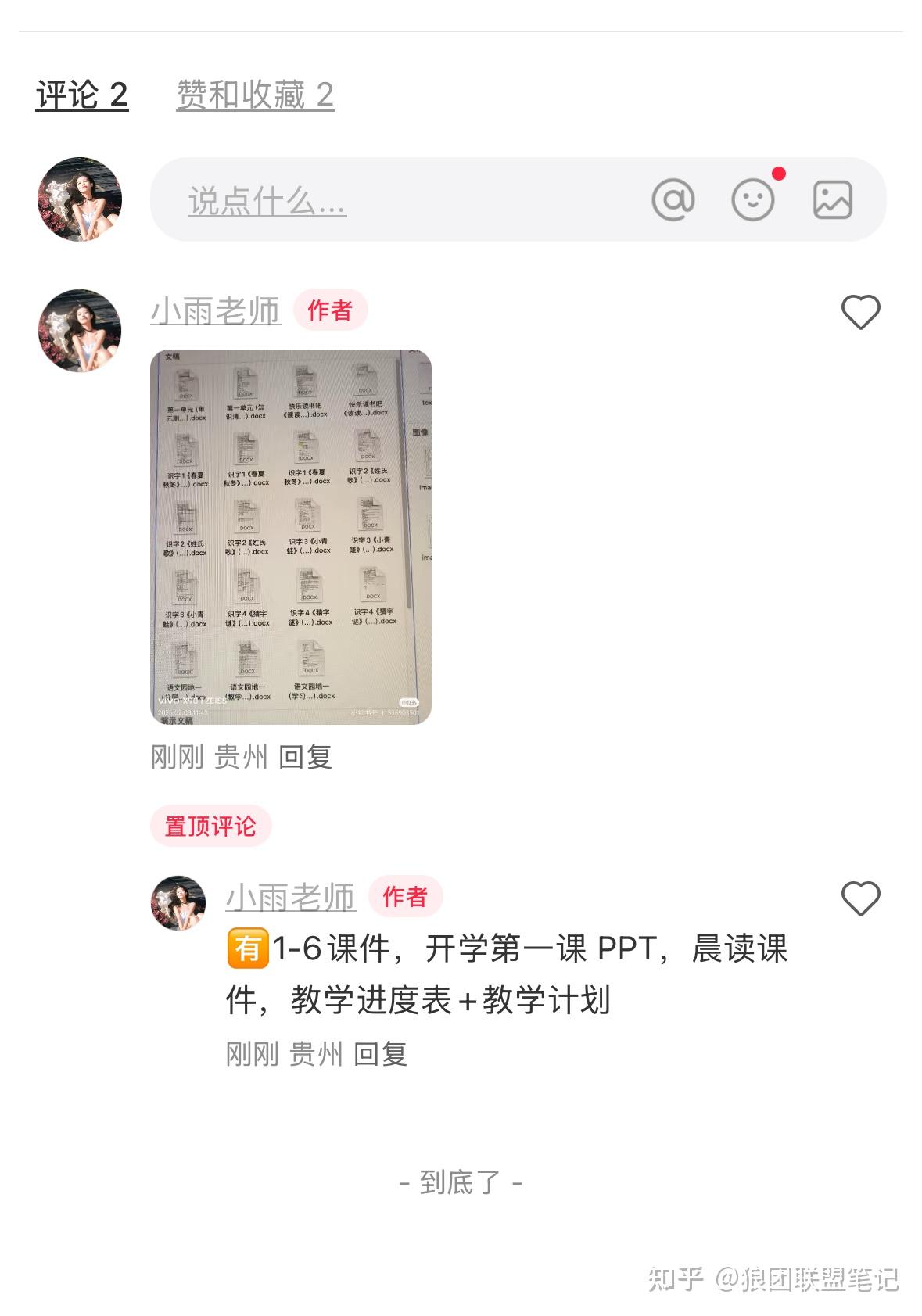Select the 评论 tab
The height and width of the screenshot is (1316, 922).
click(81, 95)
